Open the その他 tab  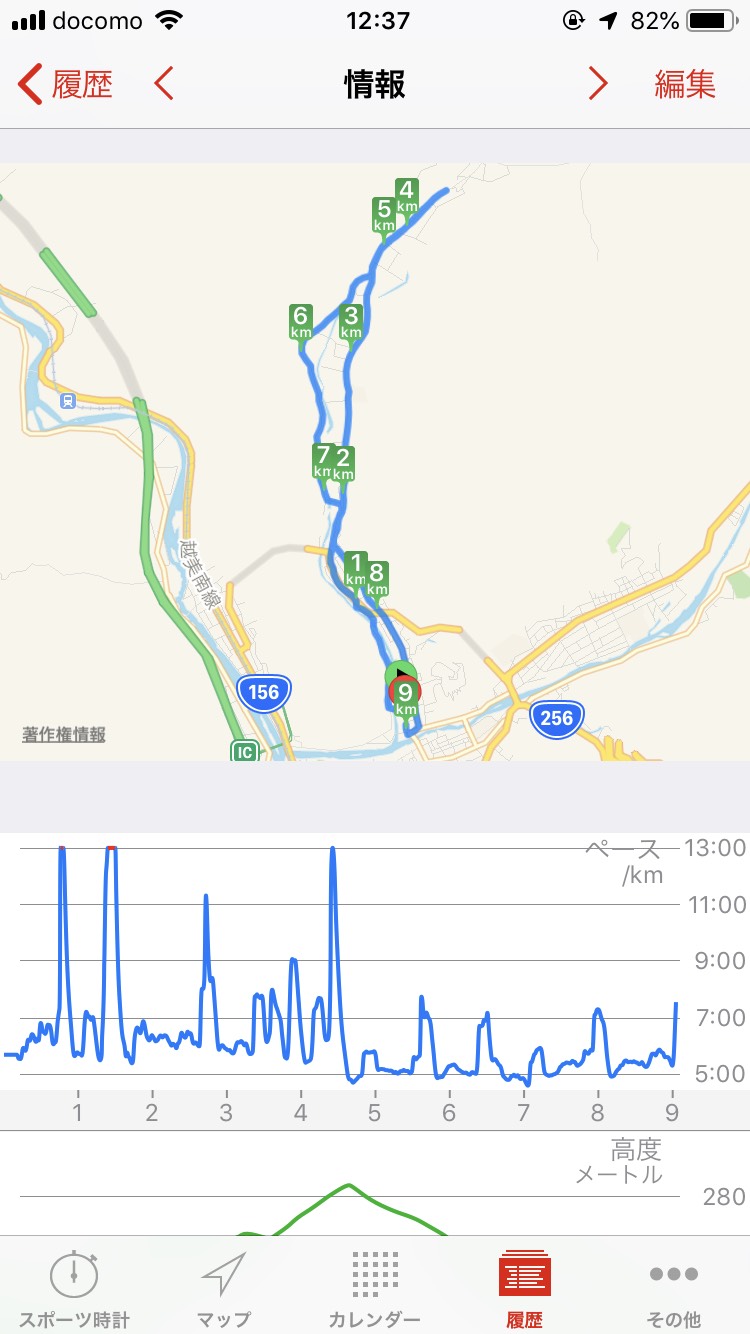(674, 1288)
